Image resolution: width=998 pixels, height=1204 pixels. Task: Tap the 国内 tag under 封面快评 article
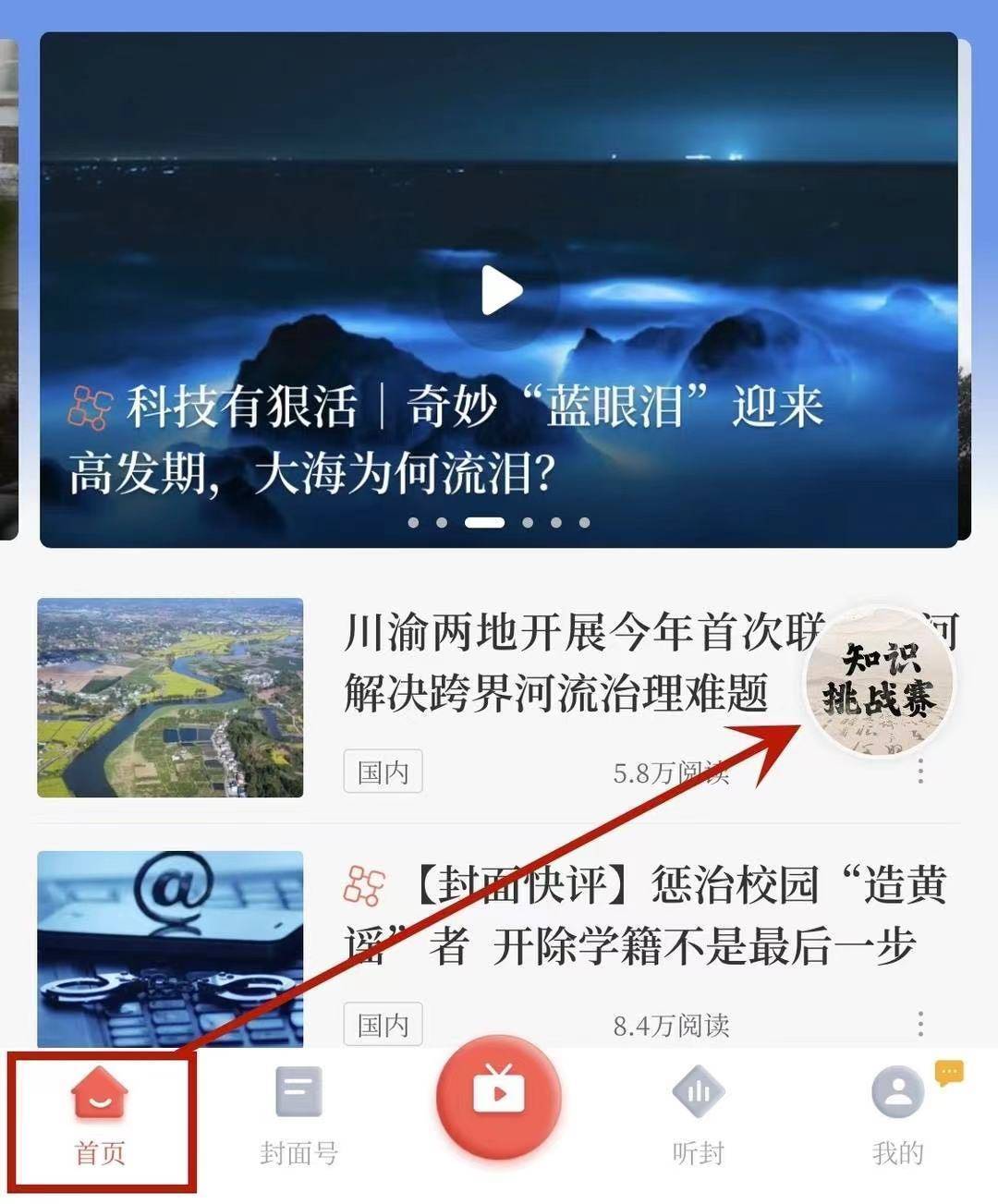tap(383, 1024)
